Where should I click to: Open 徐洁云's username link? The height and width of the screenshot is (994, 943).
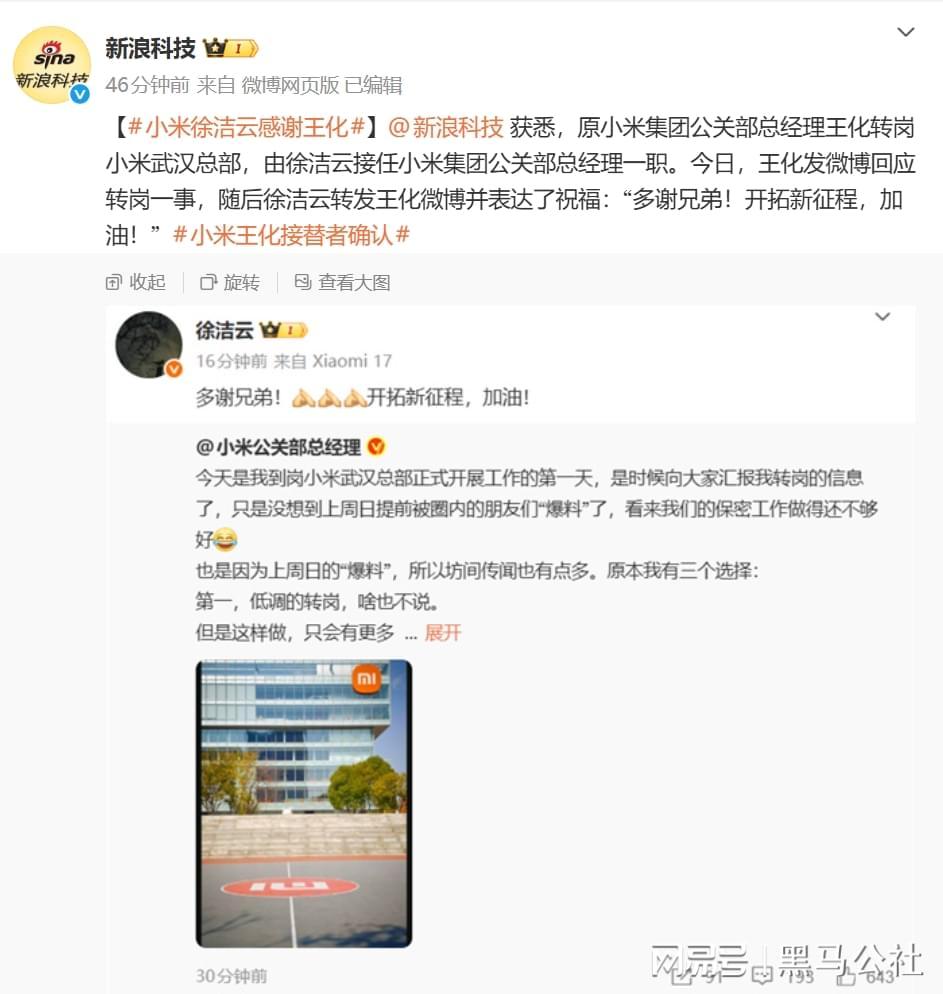(225, 330)
